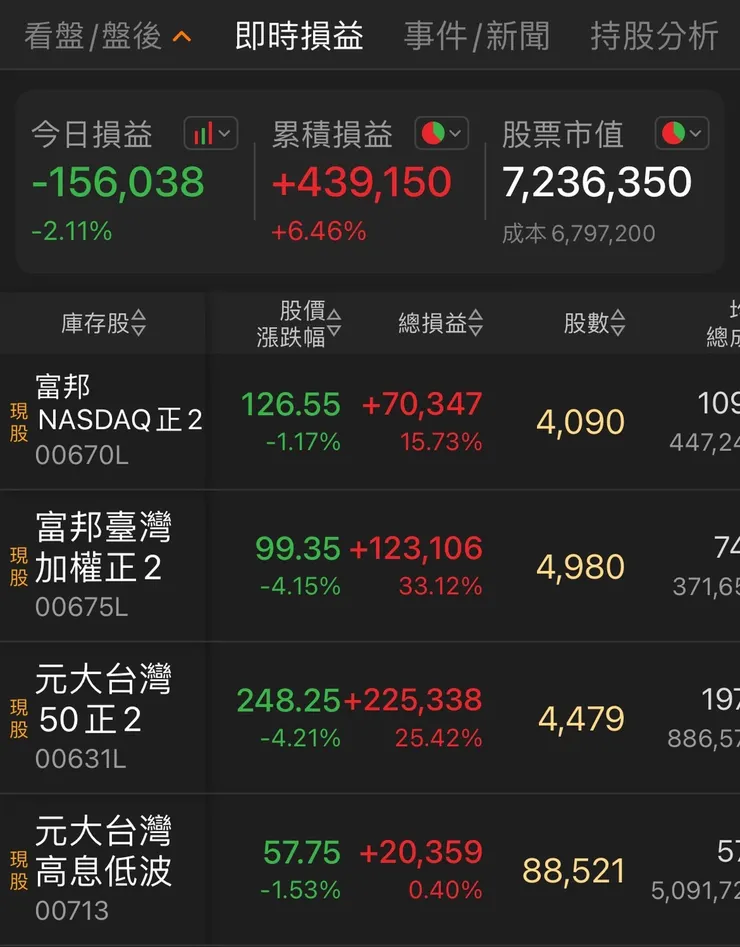Open the 持股分析 tab
Screen dimensions: 740x947
coord(651,34)
